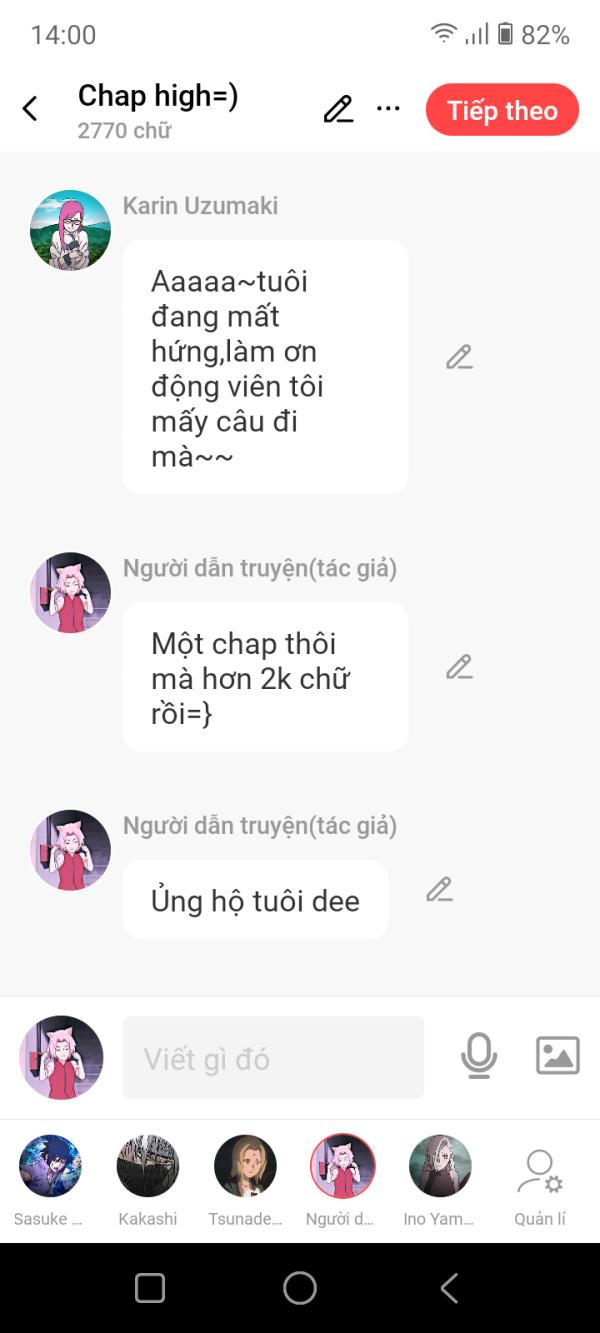600x1333 pixels.
Task: Focus the 'Viết gì đó' text field
Action: pos(273,1058)
